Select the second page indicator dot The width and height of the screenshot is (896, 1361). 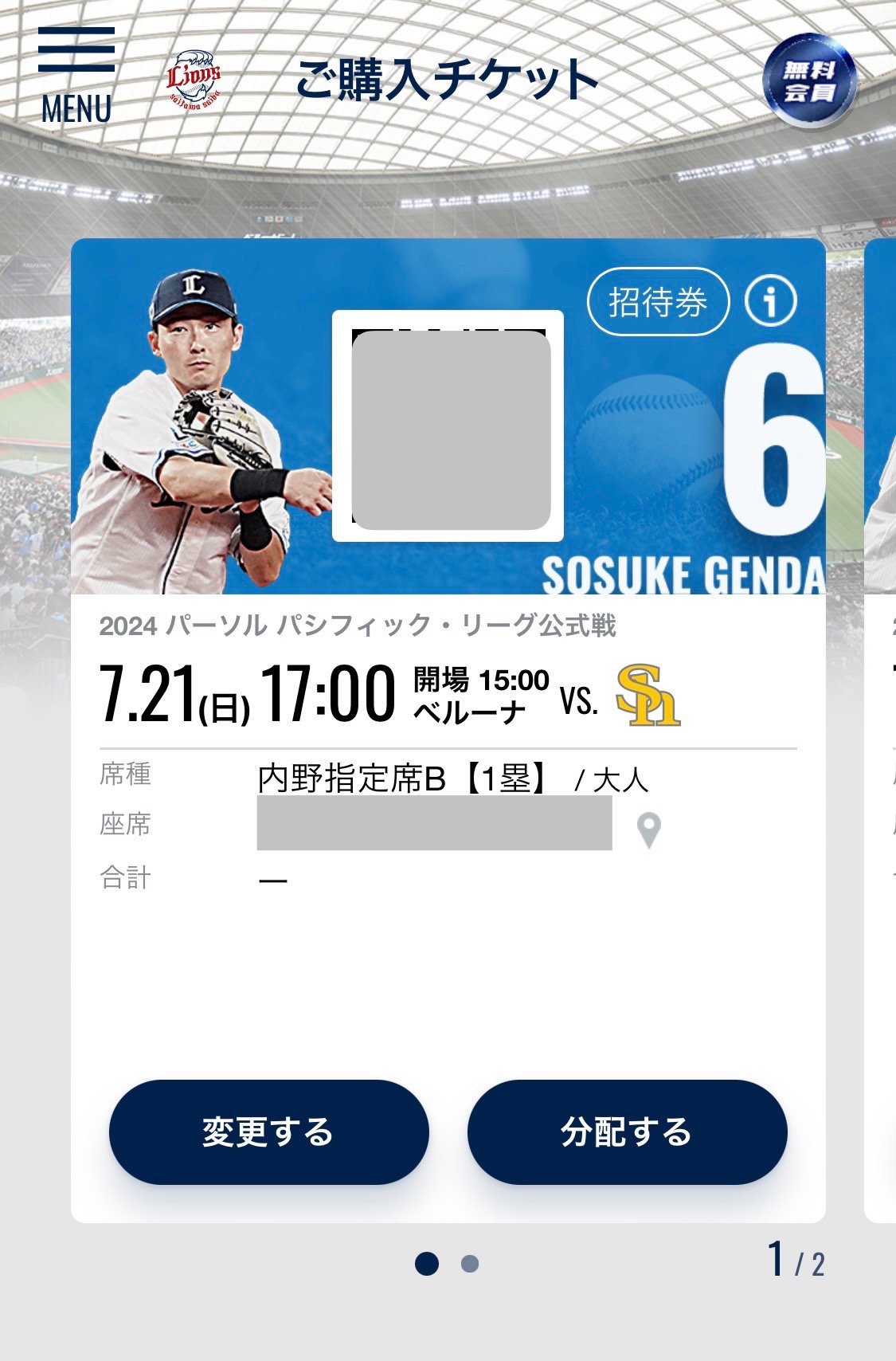(470, 1264)
